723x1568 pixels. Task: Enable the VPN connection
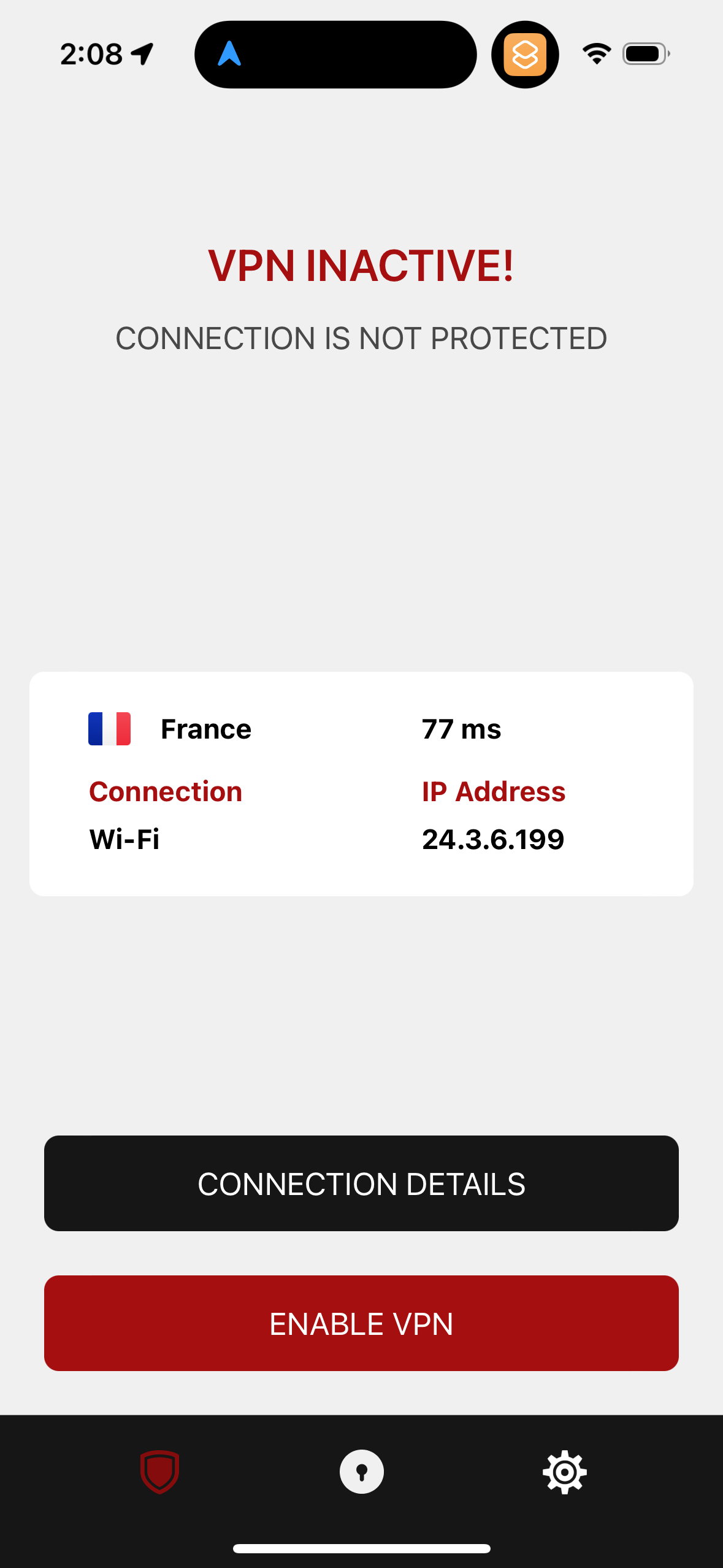point(361,1323)
